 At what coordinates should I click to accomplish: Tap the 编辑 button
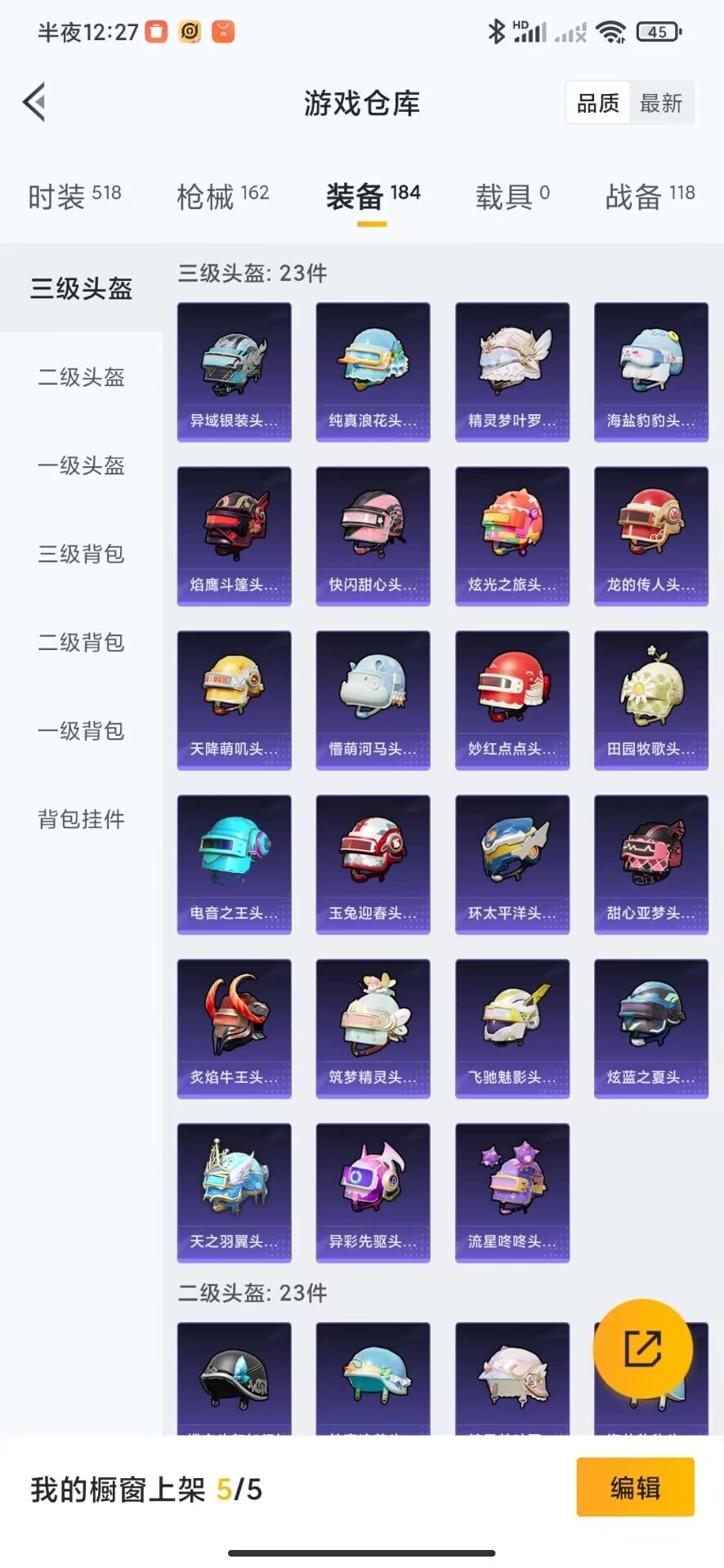pyautogui.click(x=636, y=1488)
